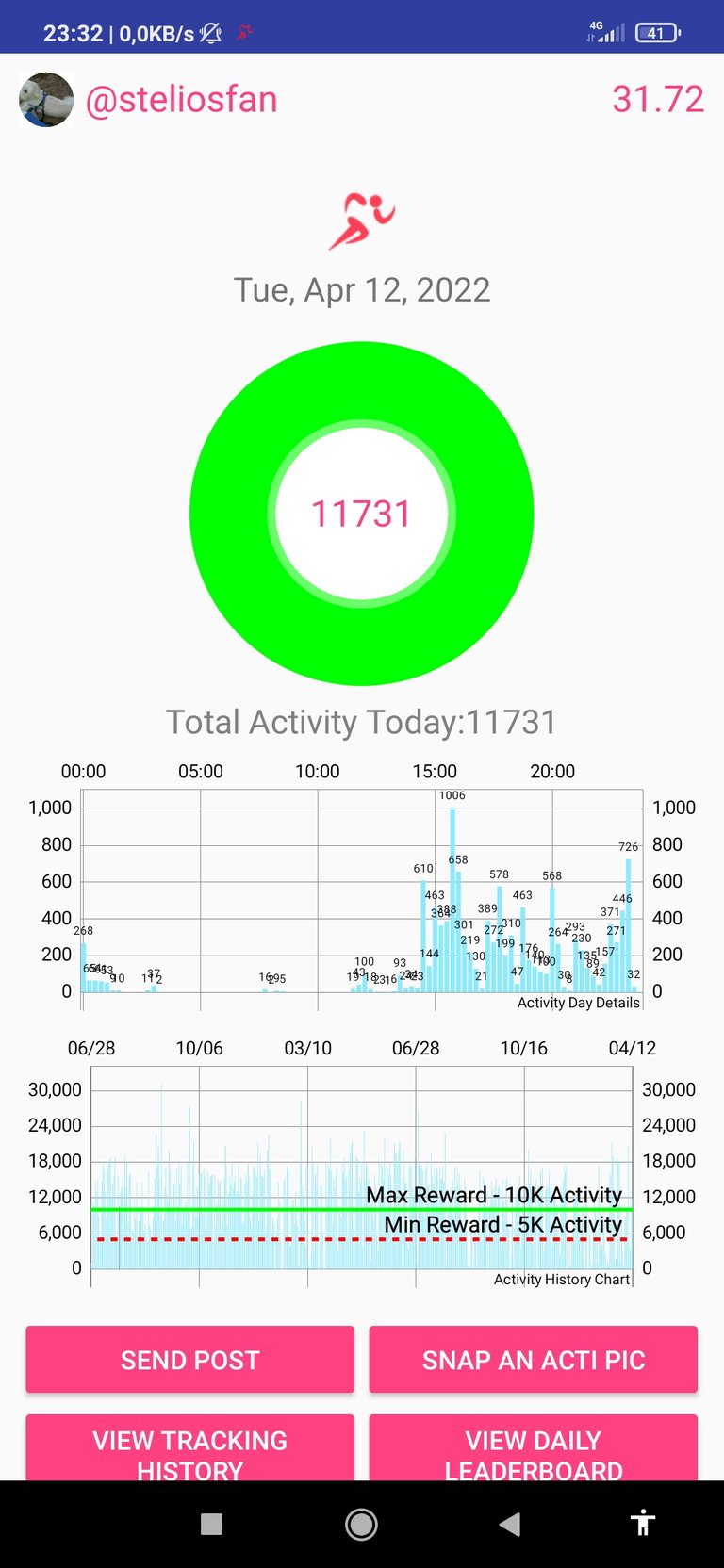Viewport: 724px width, 1568px height.
Task: Open the accessibility shortcut in navigation bar
Action: click(643, 1523)
